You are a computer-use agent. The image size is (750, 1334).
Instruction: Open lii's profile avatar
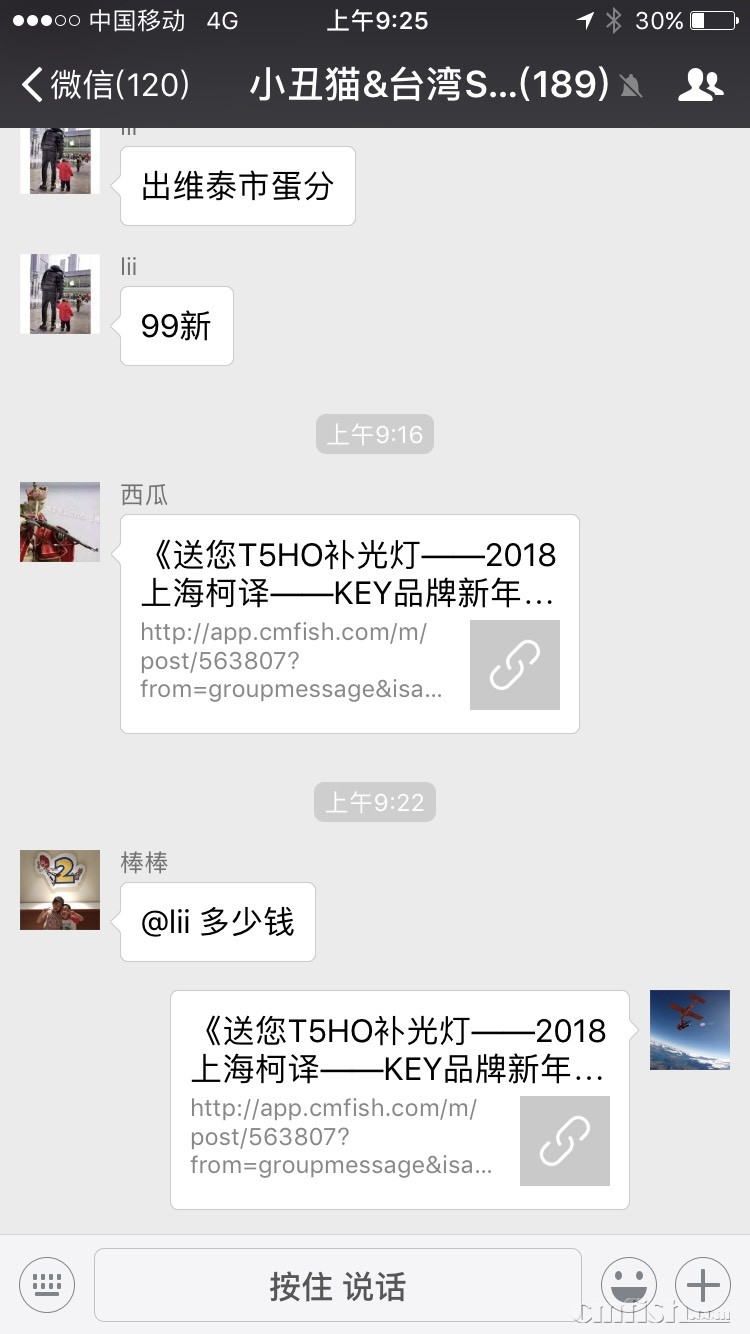tap(59, 293)
